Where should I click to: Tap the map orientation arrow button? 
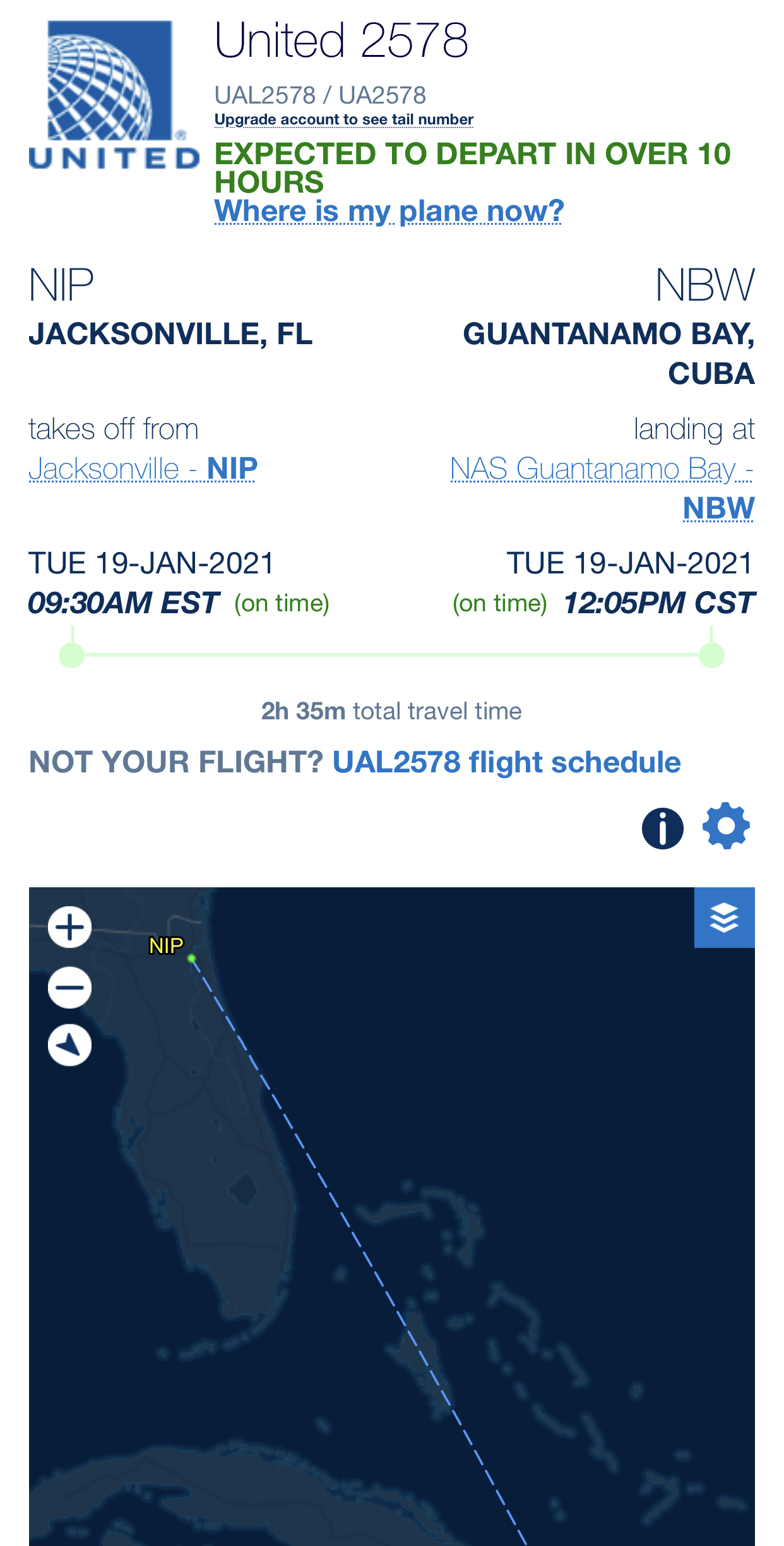pyautogui.click(x=70, y=1045)
